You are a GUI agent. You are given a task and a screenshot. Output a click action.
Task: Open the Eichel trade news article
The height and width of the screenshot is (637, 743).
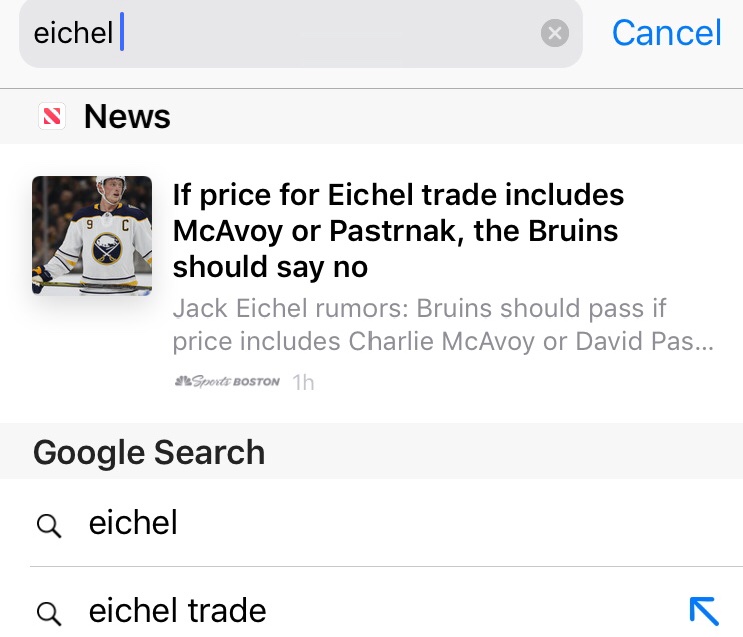tap(396, 231)
